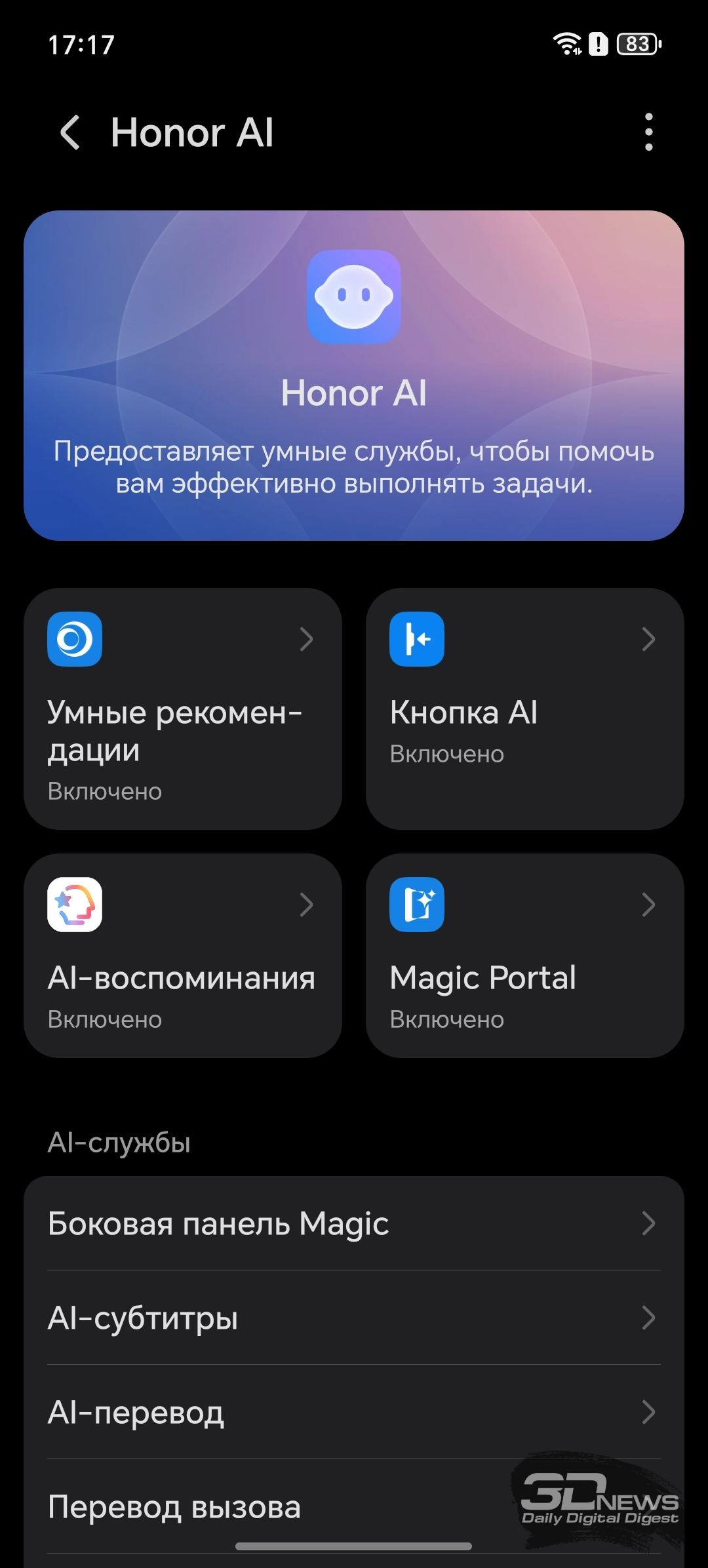Select the AI-перевод row

(x=354, y=1413)
